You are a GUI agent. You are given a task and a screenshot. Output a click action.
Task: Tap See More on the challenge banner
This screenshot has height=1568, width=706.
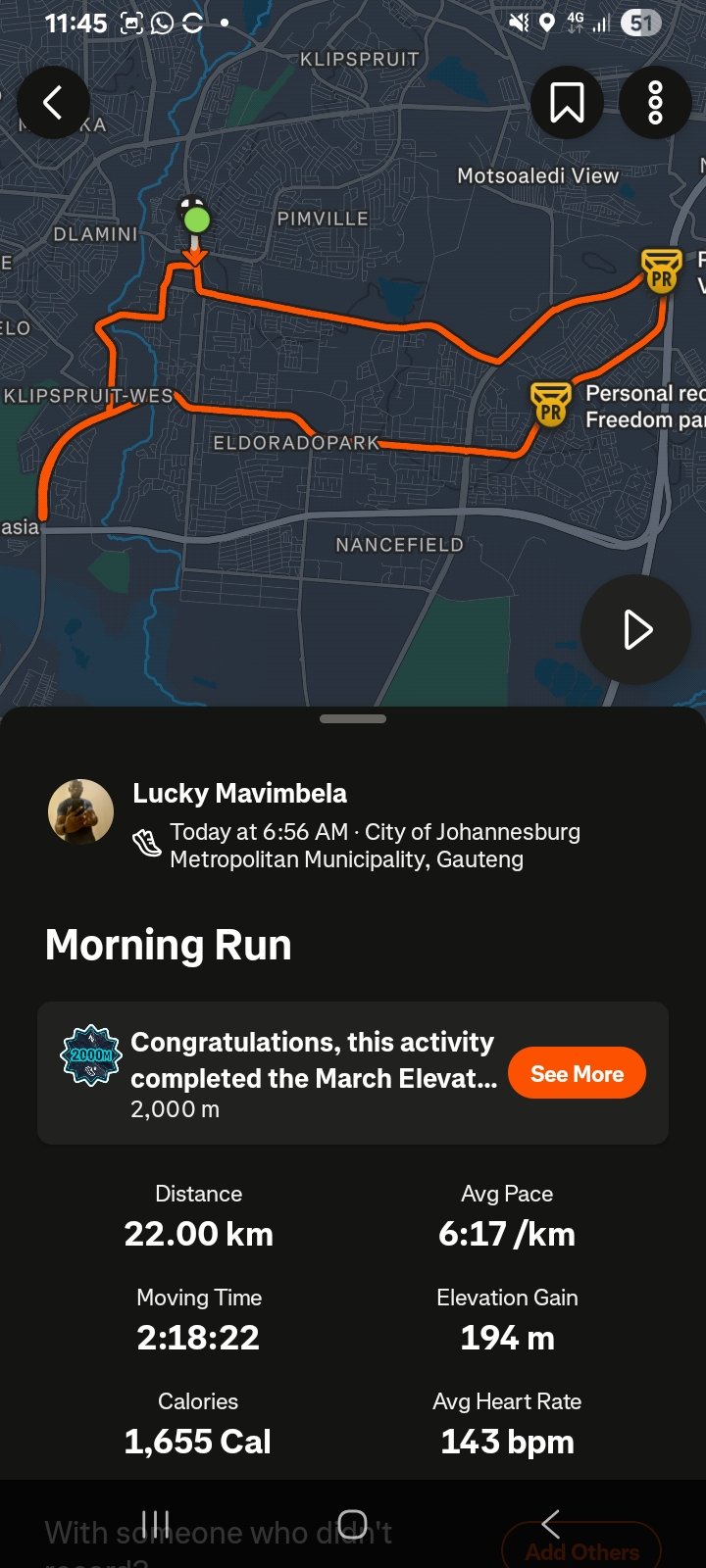(x=577, y=1074)
